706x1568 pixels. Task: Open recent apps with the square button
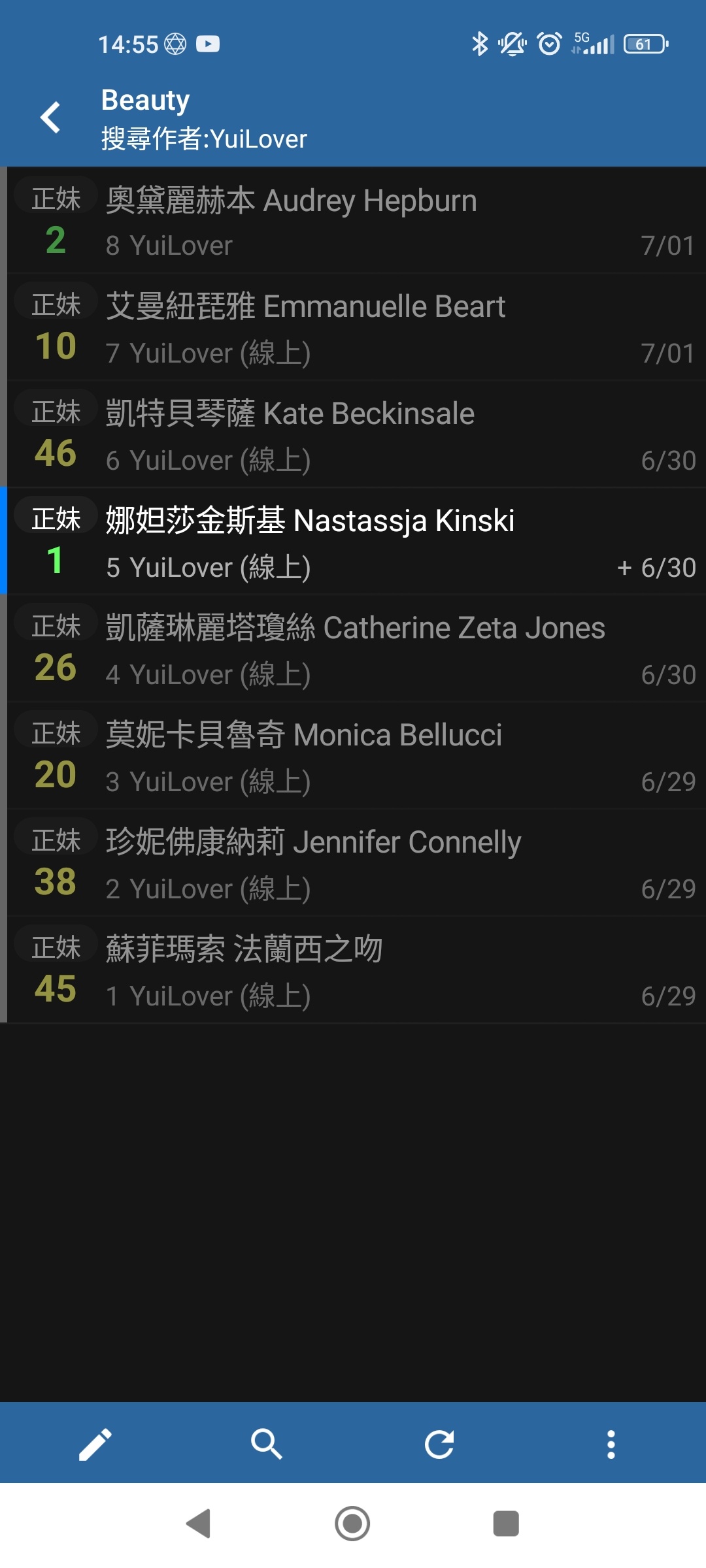click(x=506, y=1524)
